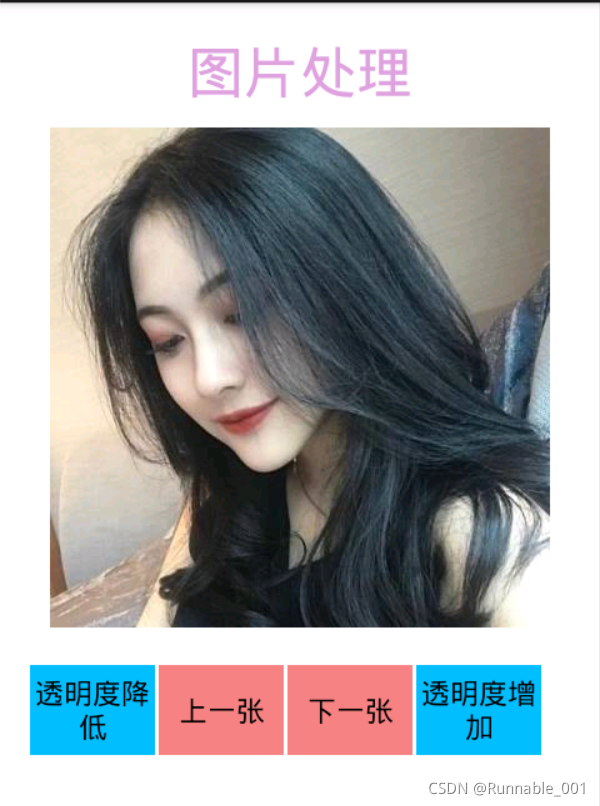This screenshot has height=806, width=600.
Task: Go to previous image with 上一张
Action: [x=221, y=710]
